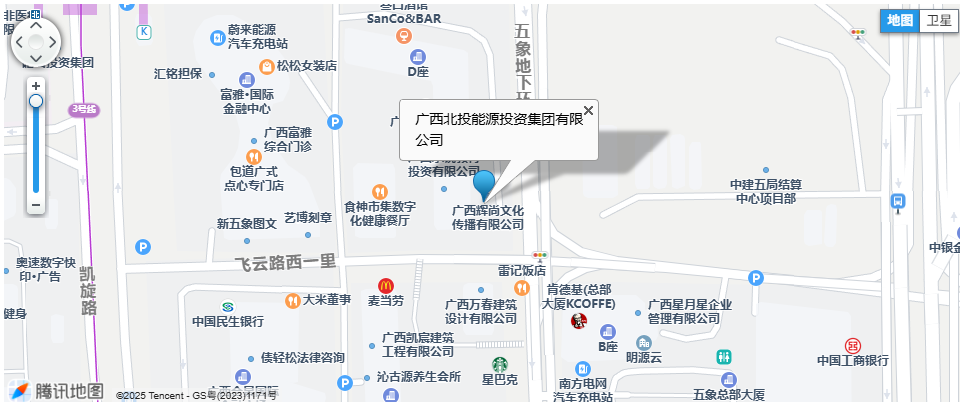
Task: Switch to 地图 map view
Action: point(898,21)
